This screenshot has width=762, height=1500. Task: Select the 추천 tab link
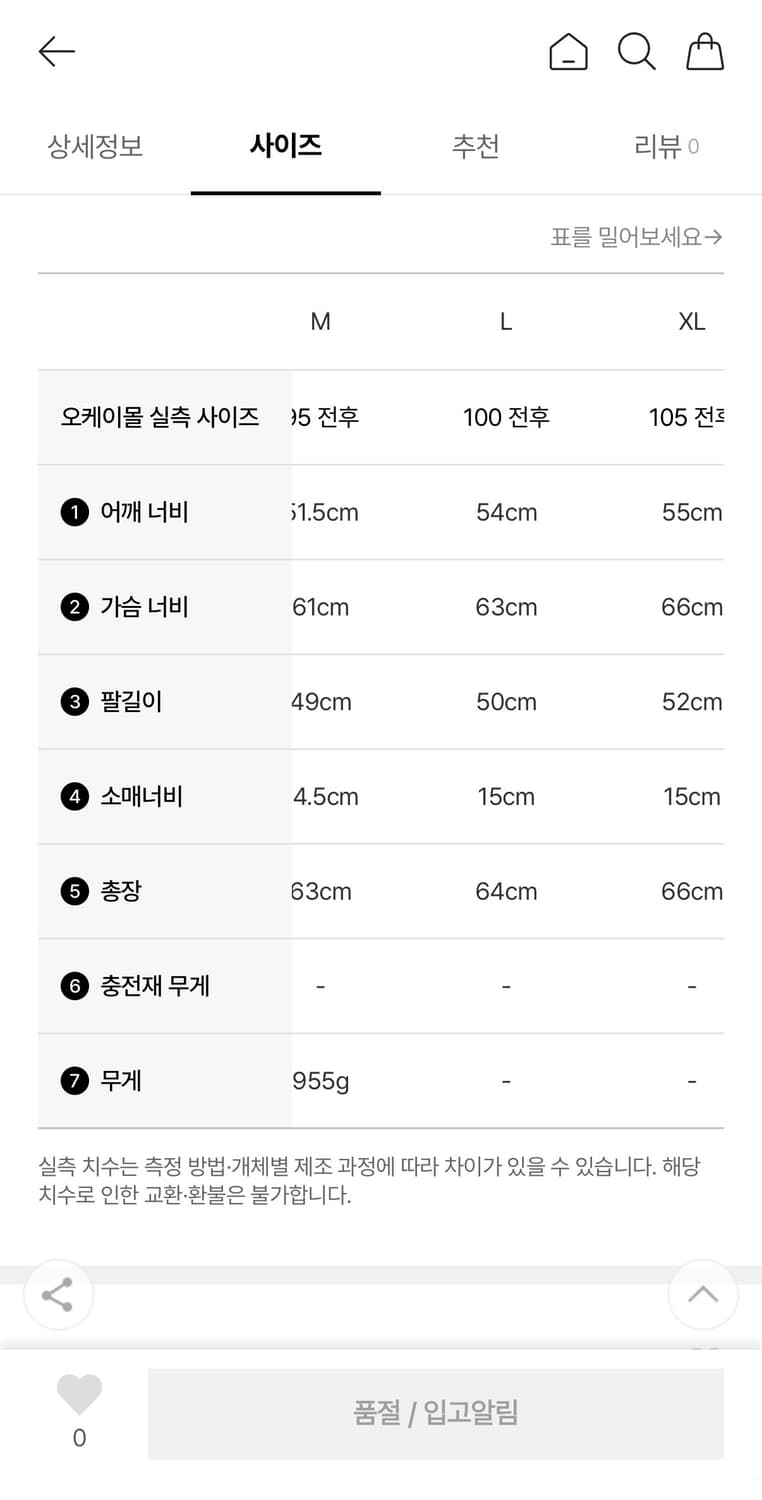(x=476, y=146)
